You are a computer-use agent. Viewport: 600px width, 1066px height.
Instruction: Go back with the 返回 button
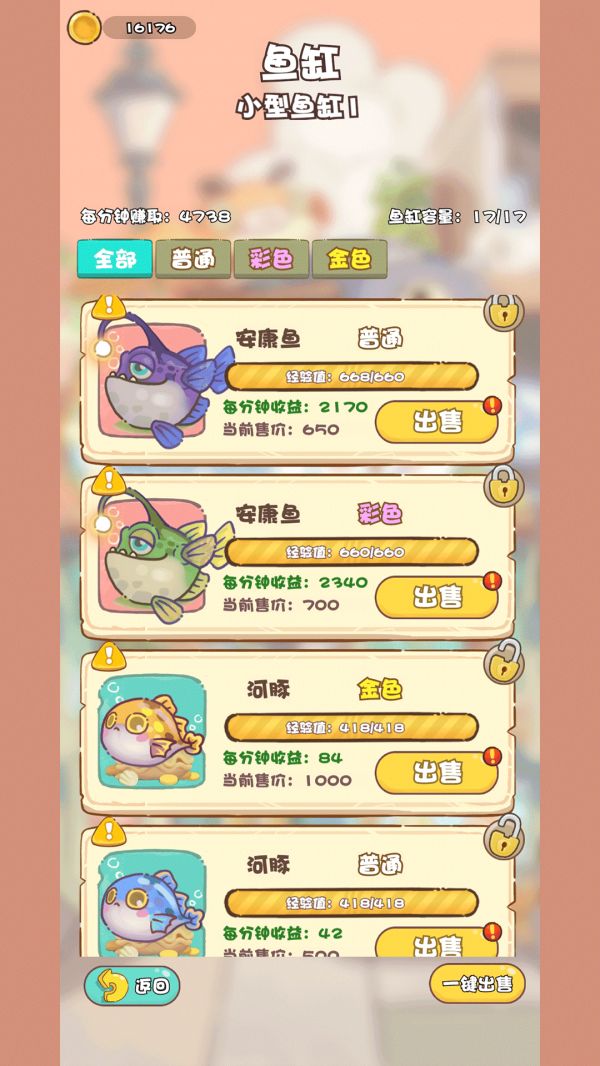(132, 985)
